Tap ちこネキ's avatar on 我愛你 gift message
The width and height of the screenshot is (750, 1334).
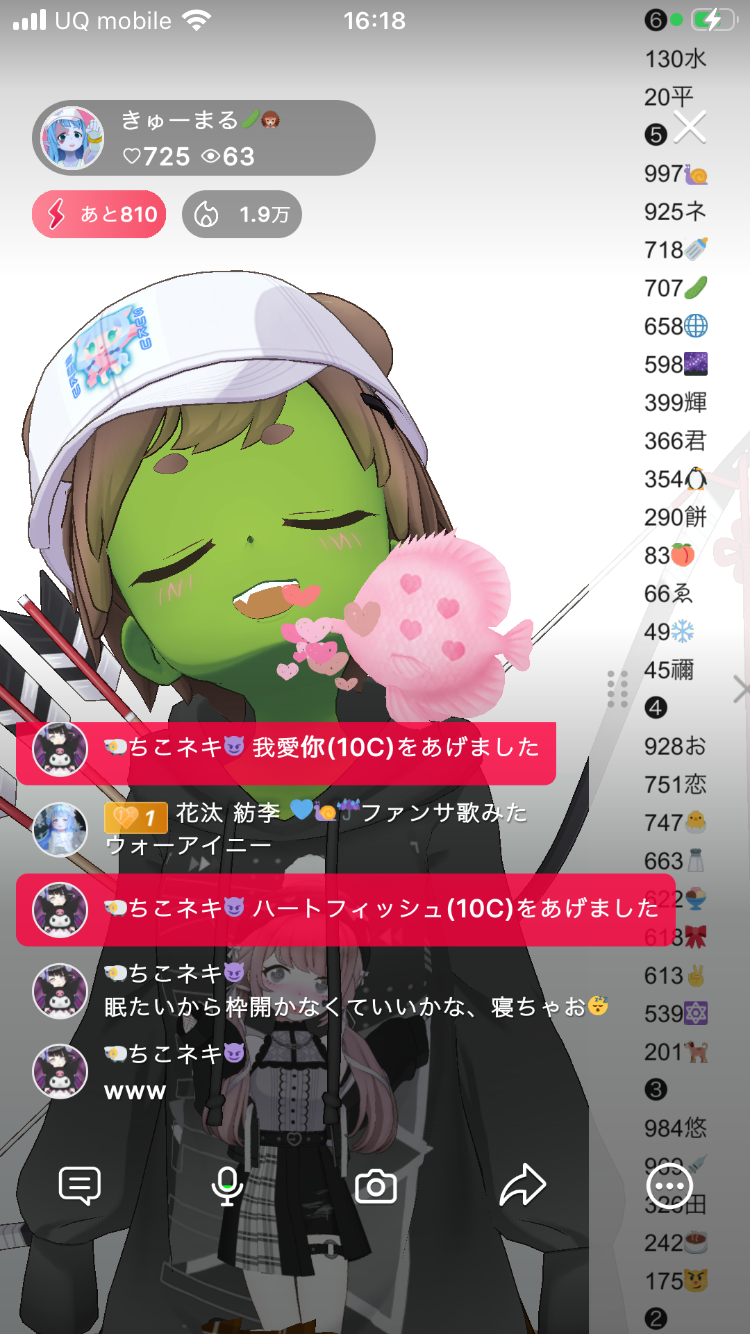[x=60, y=748]
